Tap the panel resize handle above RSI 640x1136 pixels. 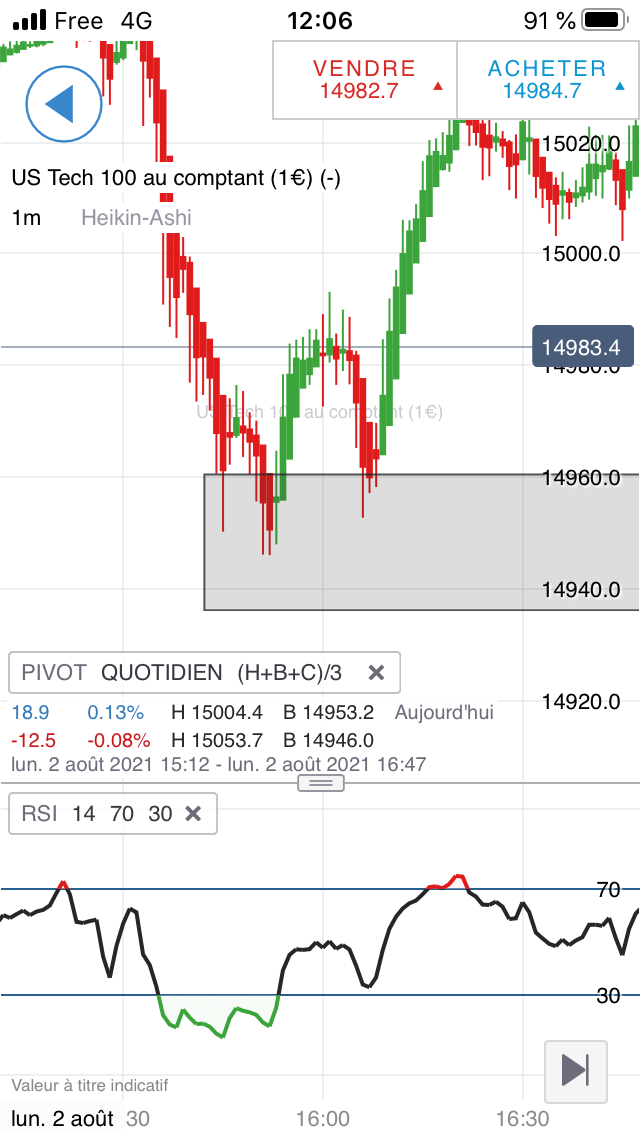(321, 783)
